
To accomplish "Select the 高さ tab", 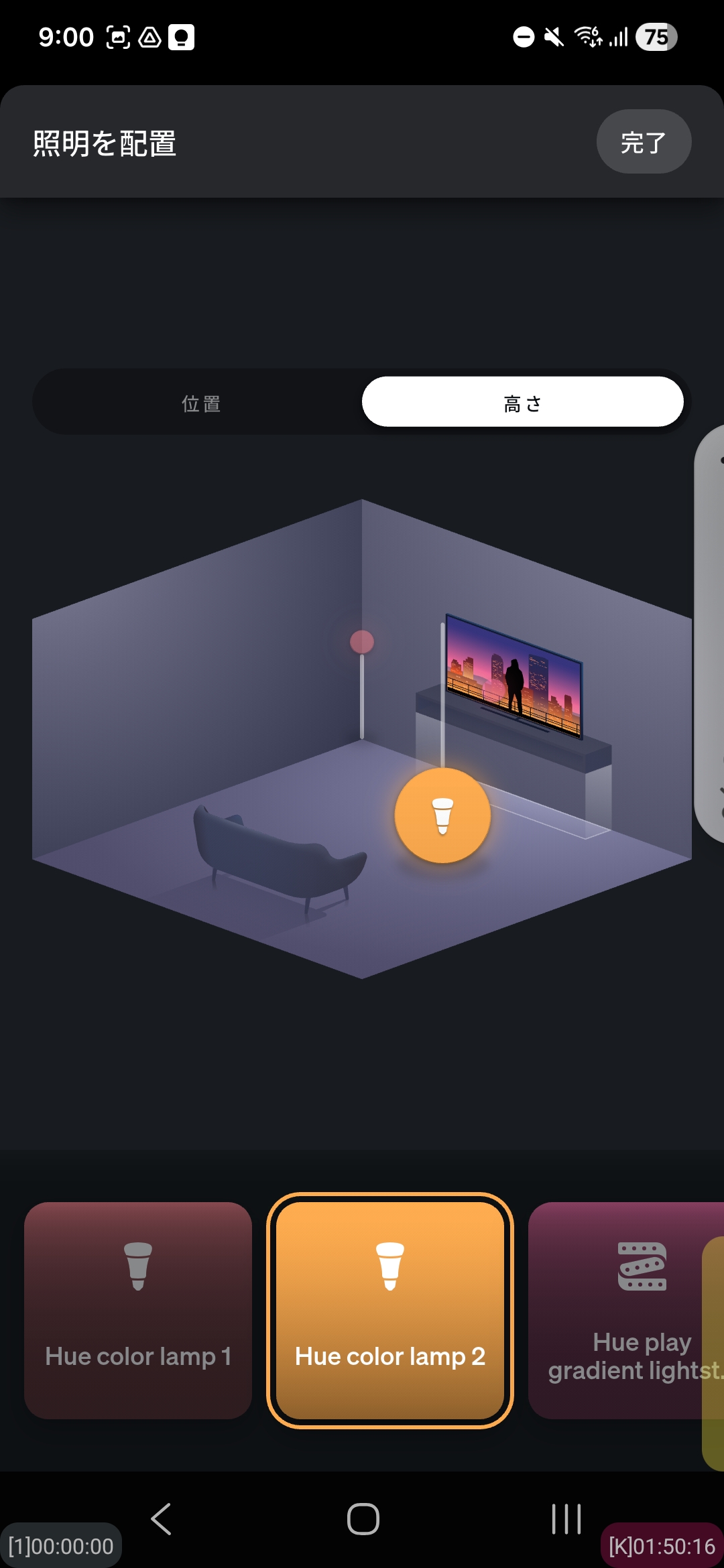I will click(x=522, y=402).
